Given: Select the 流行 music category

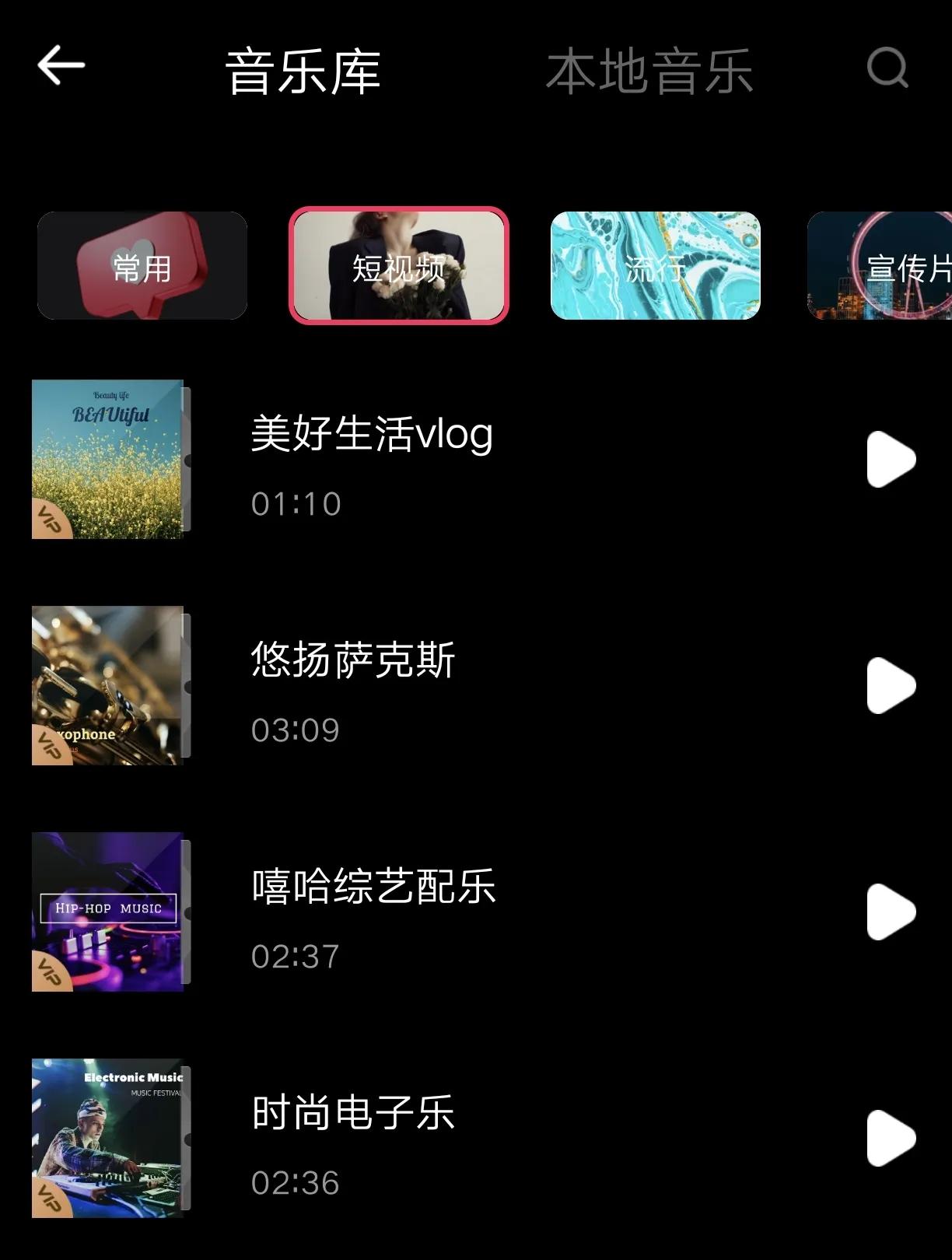Looking at the screenshot, I should (x=656, y=266).
